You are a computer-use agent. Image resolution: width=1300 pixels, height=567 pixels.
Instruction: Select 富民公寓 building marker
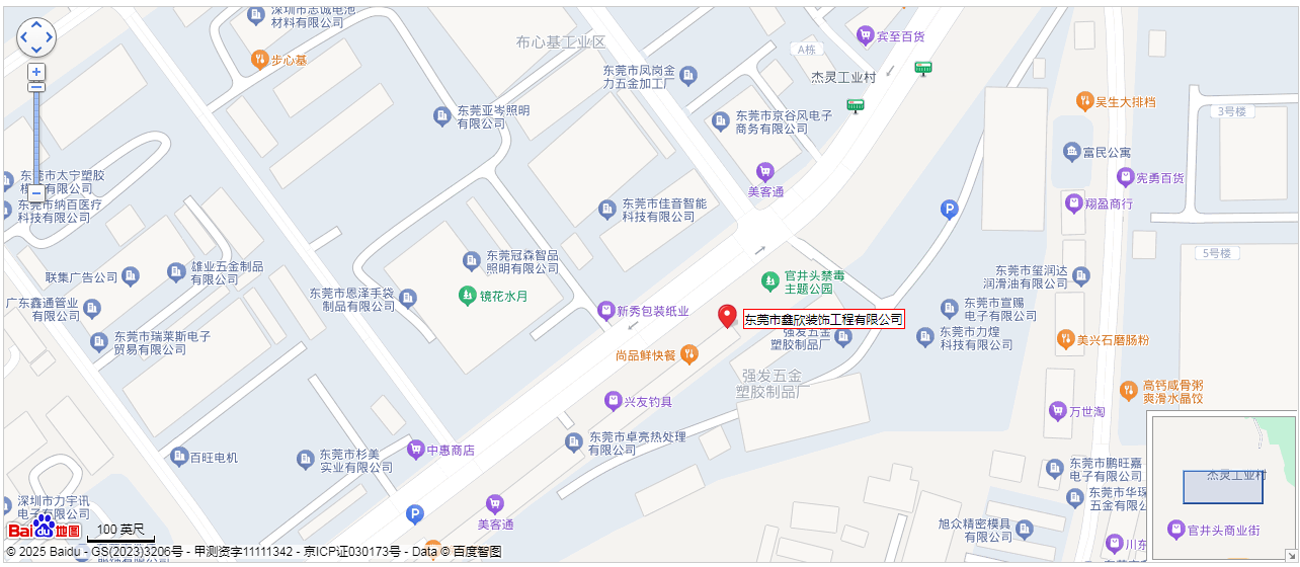pyautogui.click(x=1072, y=152)
